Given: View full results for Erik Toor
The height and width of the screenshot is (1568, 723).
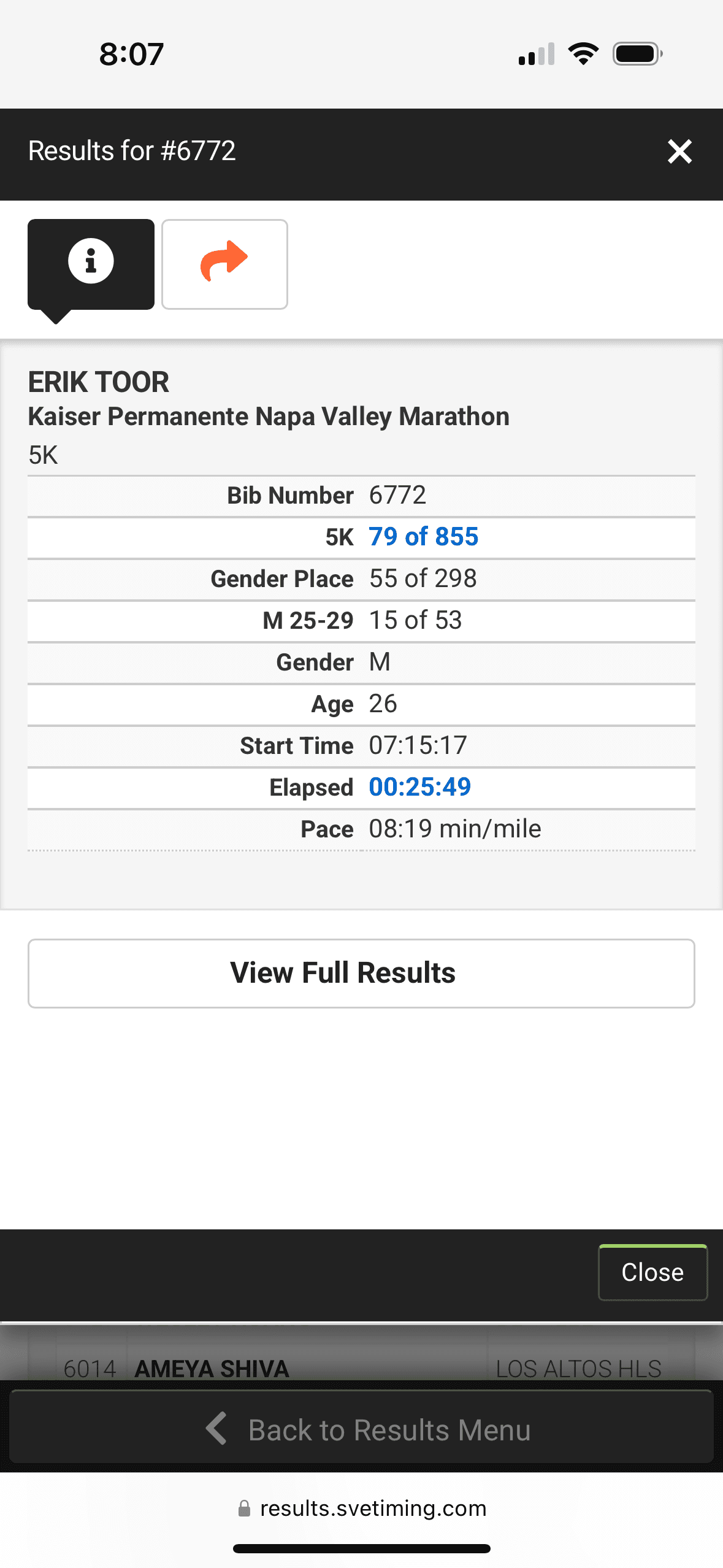Looking at the screenshot, I should pyautogui.click(x=361, y=973).
